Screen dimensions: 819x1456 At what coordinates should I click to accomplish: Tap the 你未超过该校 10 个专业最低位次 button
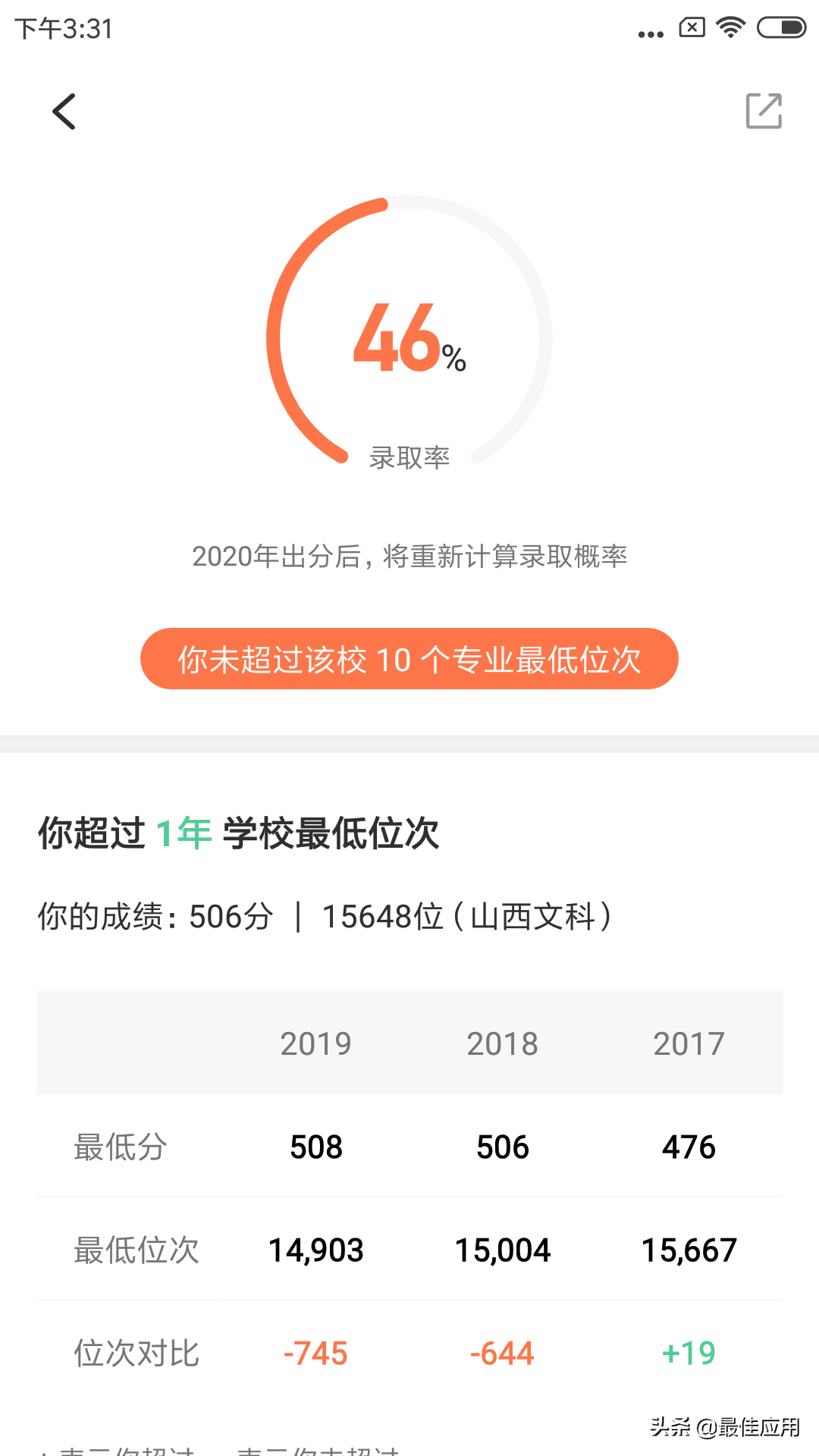408,659
